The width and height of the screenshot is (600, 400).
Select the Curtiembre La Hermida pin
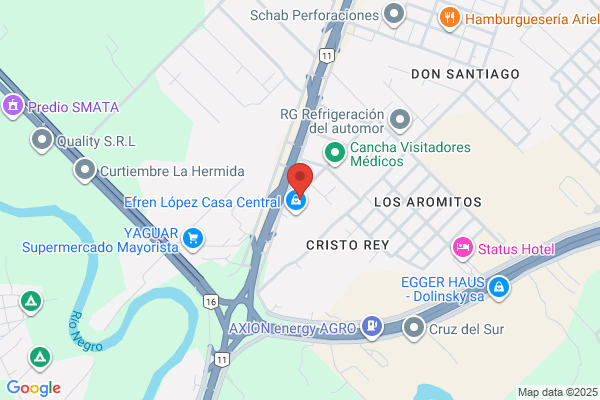(x=85, y=170)
